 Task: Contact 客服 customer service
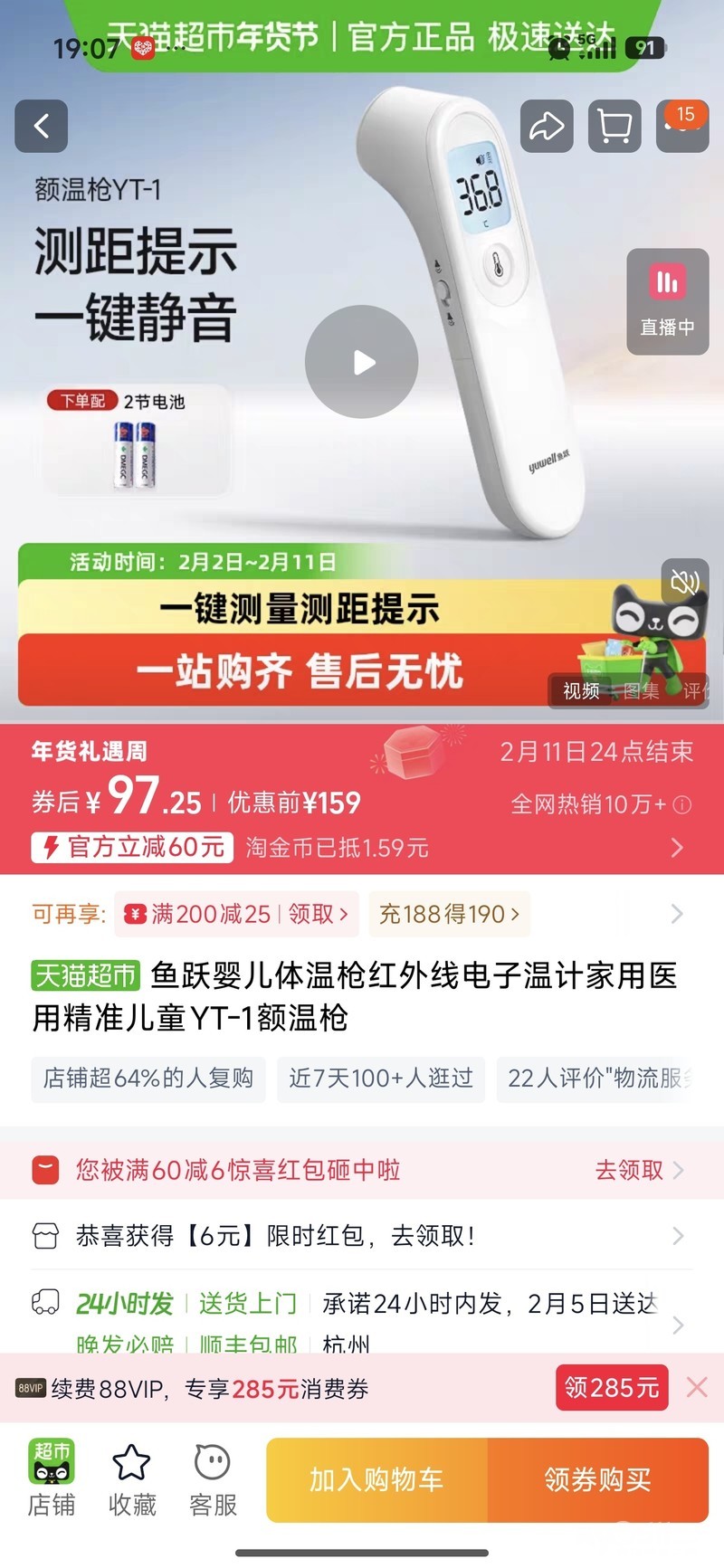click(213, 1478)
